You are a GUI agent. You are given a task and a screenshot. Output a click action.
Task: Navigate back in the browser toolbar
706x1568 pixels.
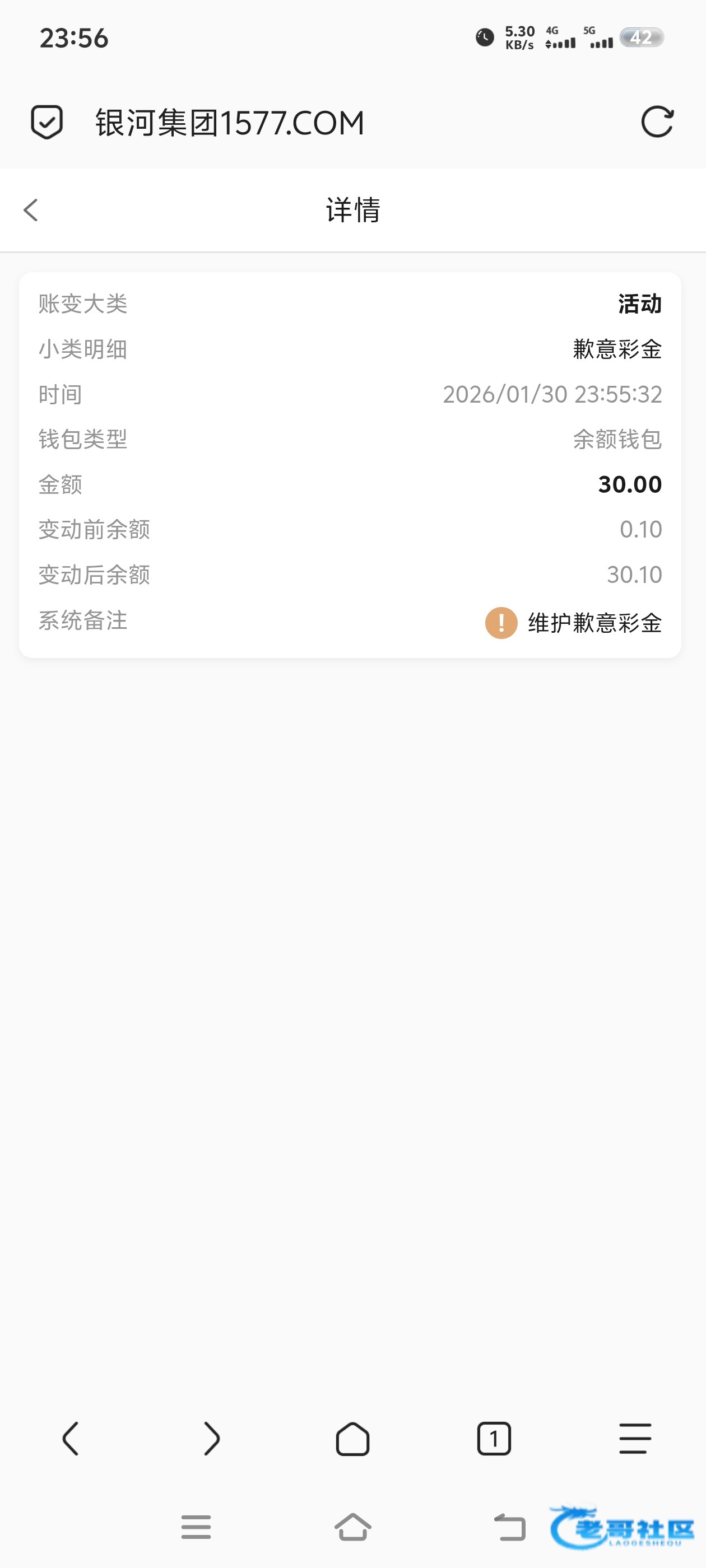(71, 1439)
